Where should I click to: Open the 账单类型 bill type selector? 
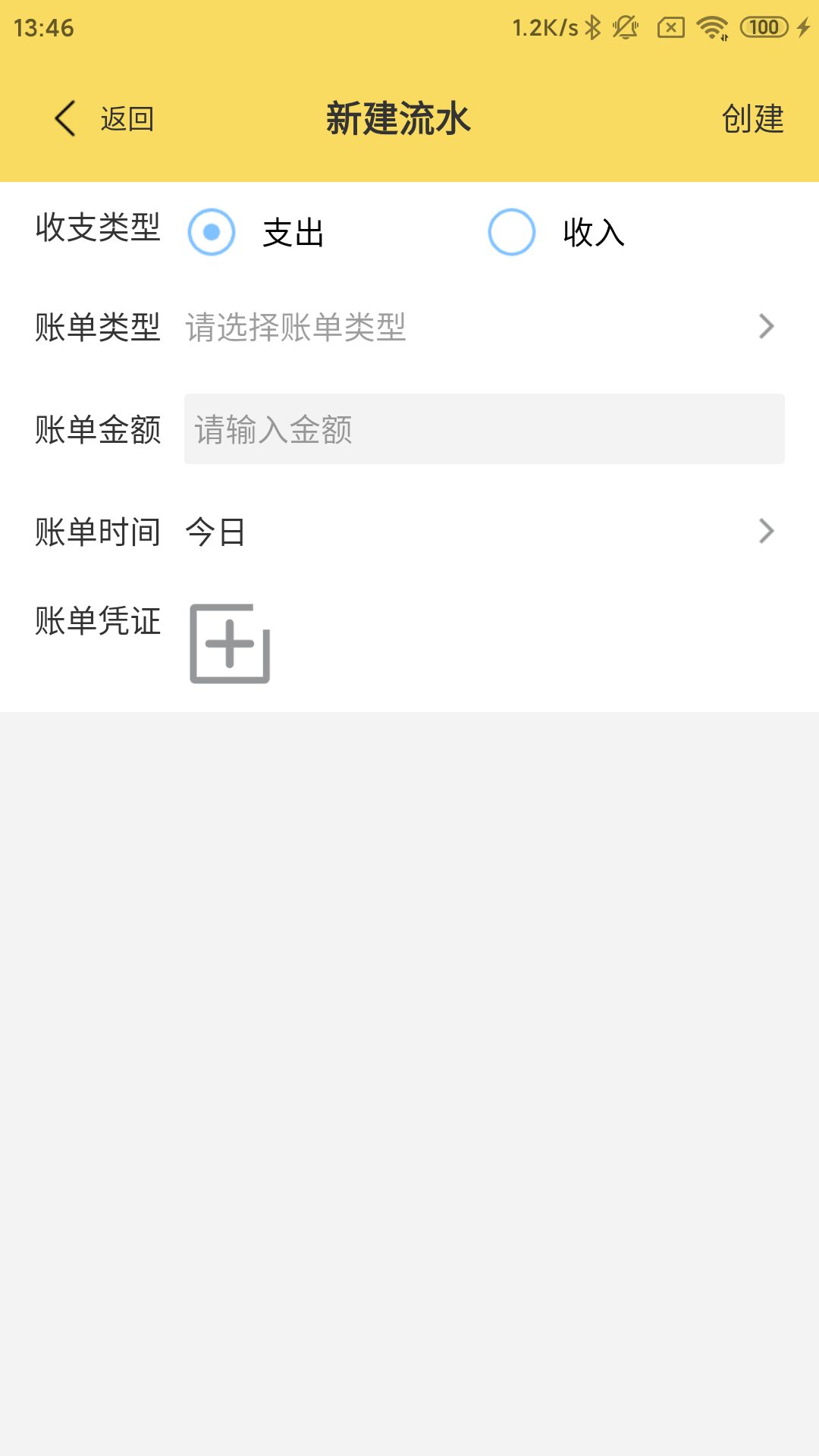[409, 327]
